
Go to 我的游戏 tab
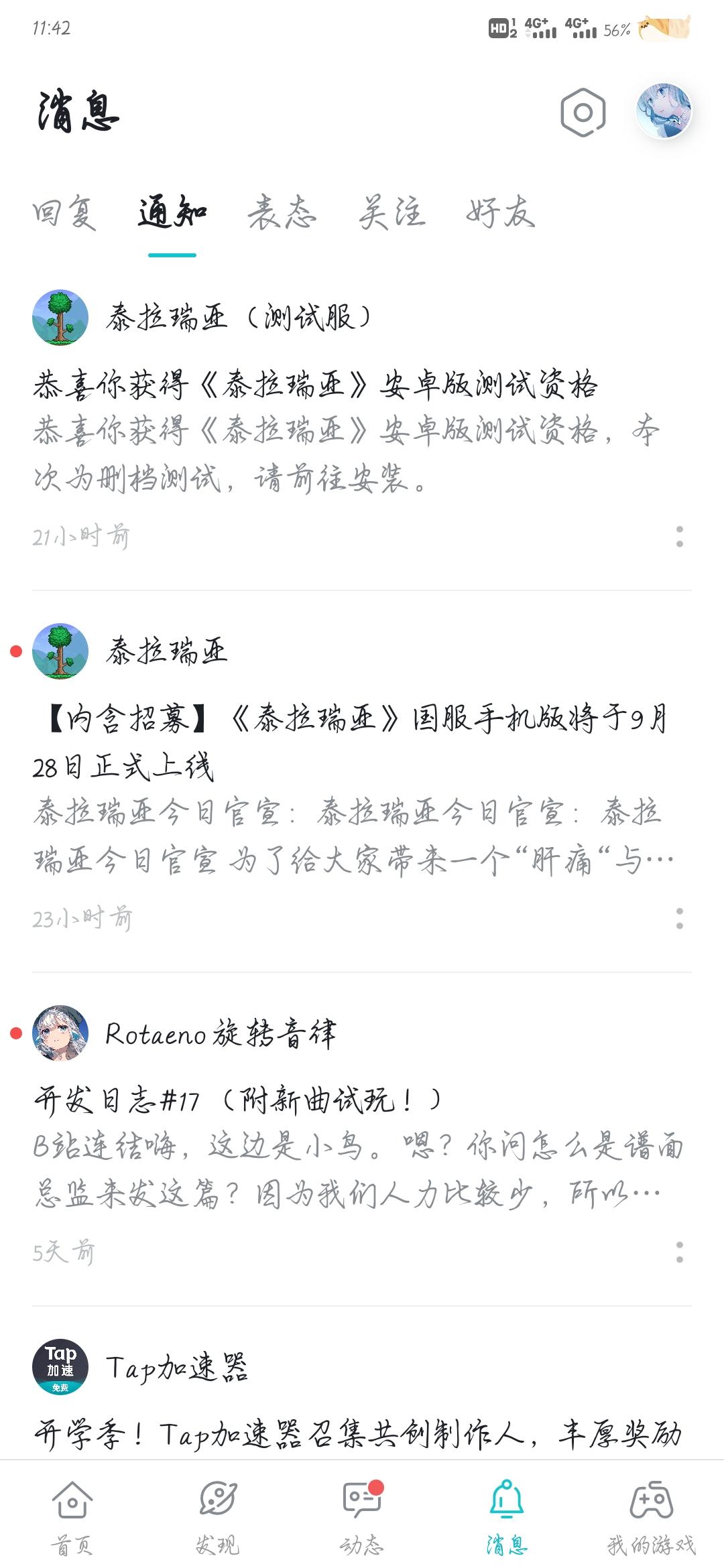click(x=651, y=1516)
